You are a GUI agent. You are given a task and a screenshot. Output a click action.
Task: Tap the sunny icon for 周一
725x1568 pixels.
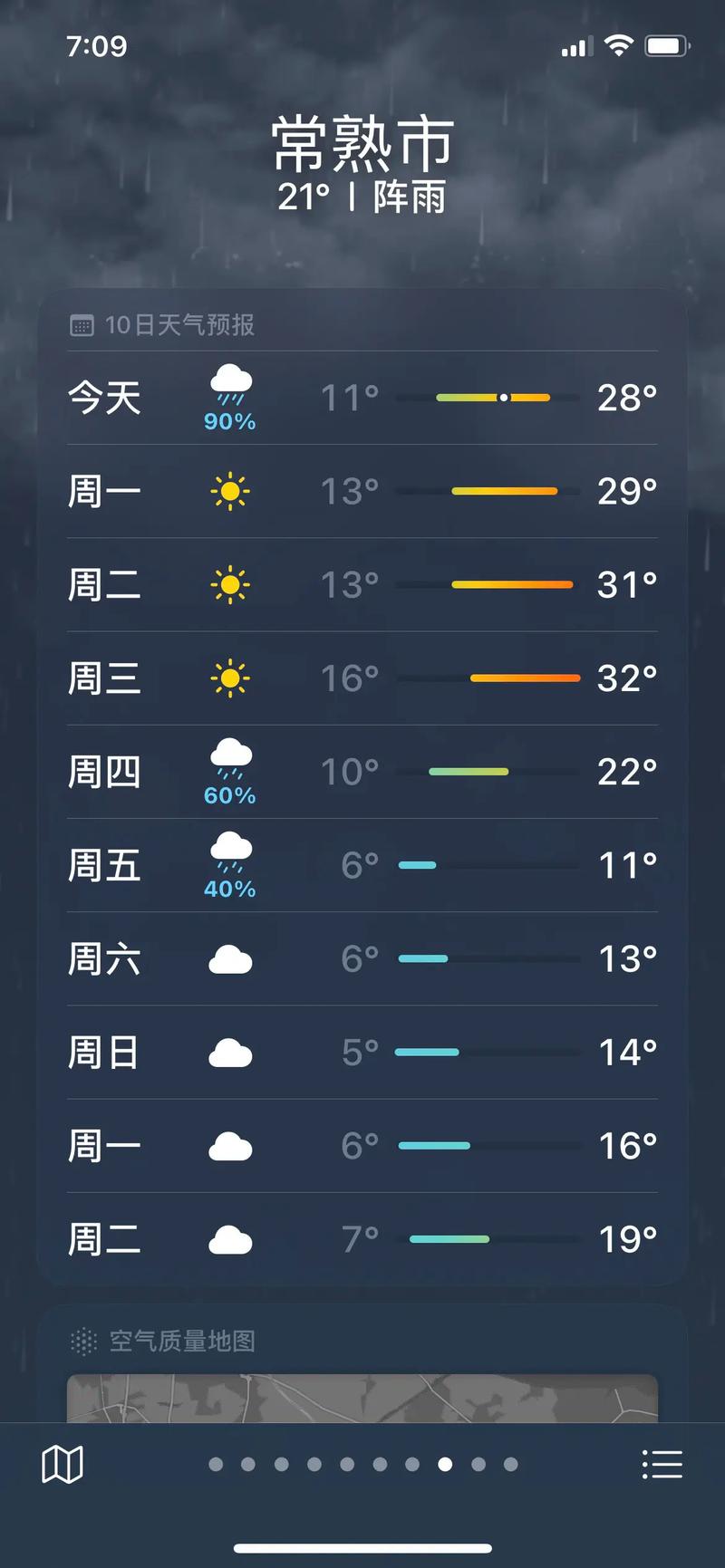point(229,491)
